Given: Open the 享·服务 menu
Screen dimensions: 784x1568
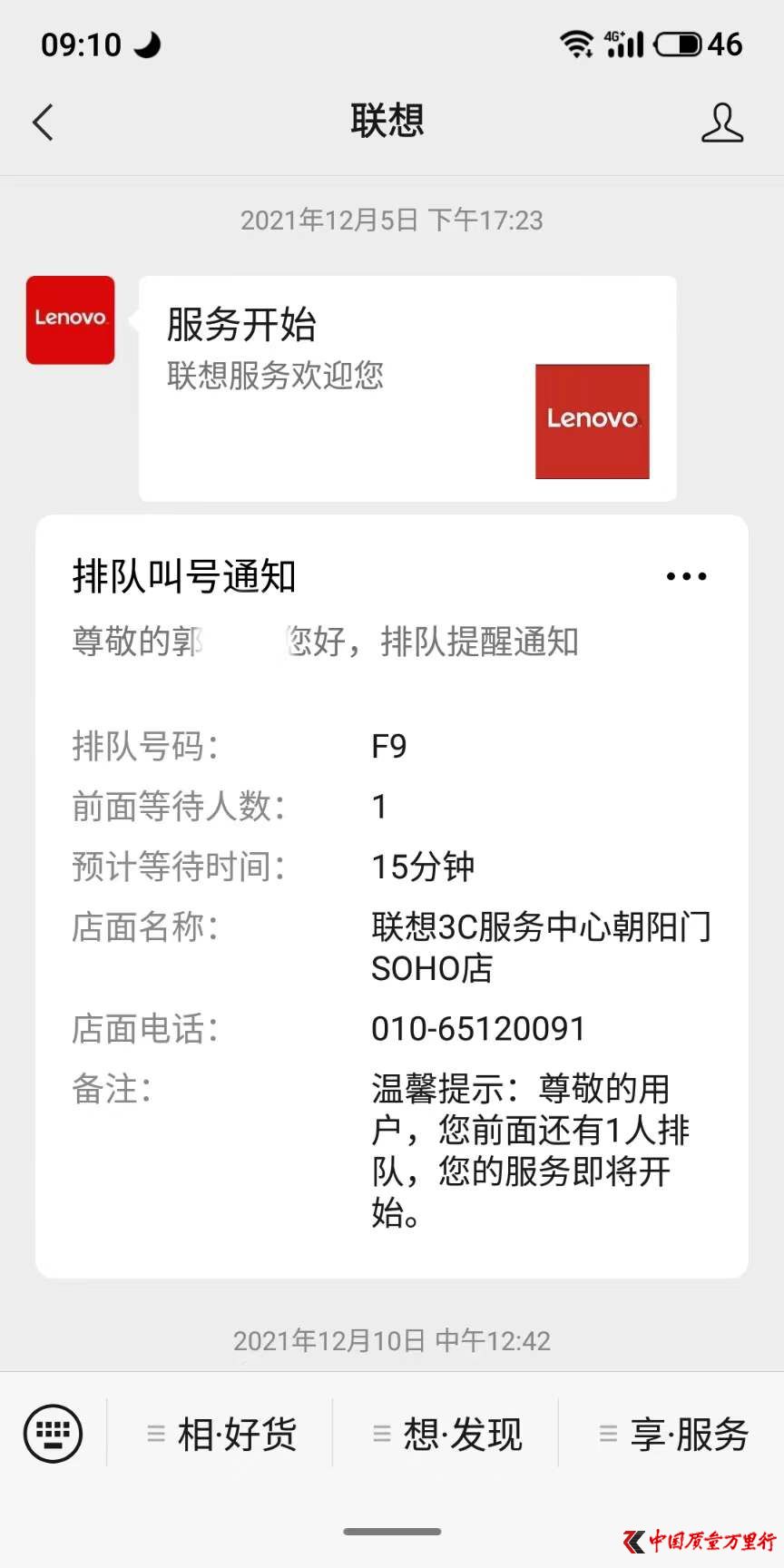Looking at the screenshot, I should coord(672,1434).
